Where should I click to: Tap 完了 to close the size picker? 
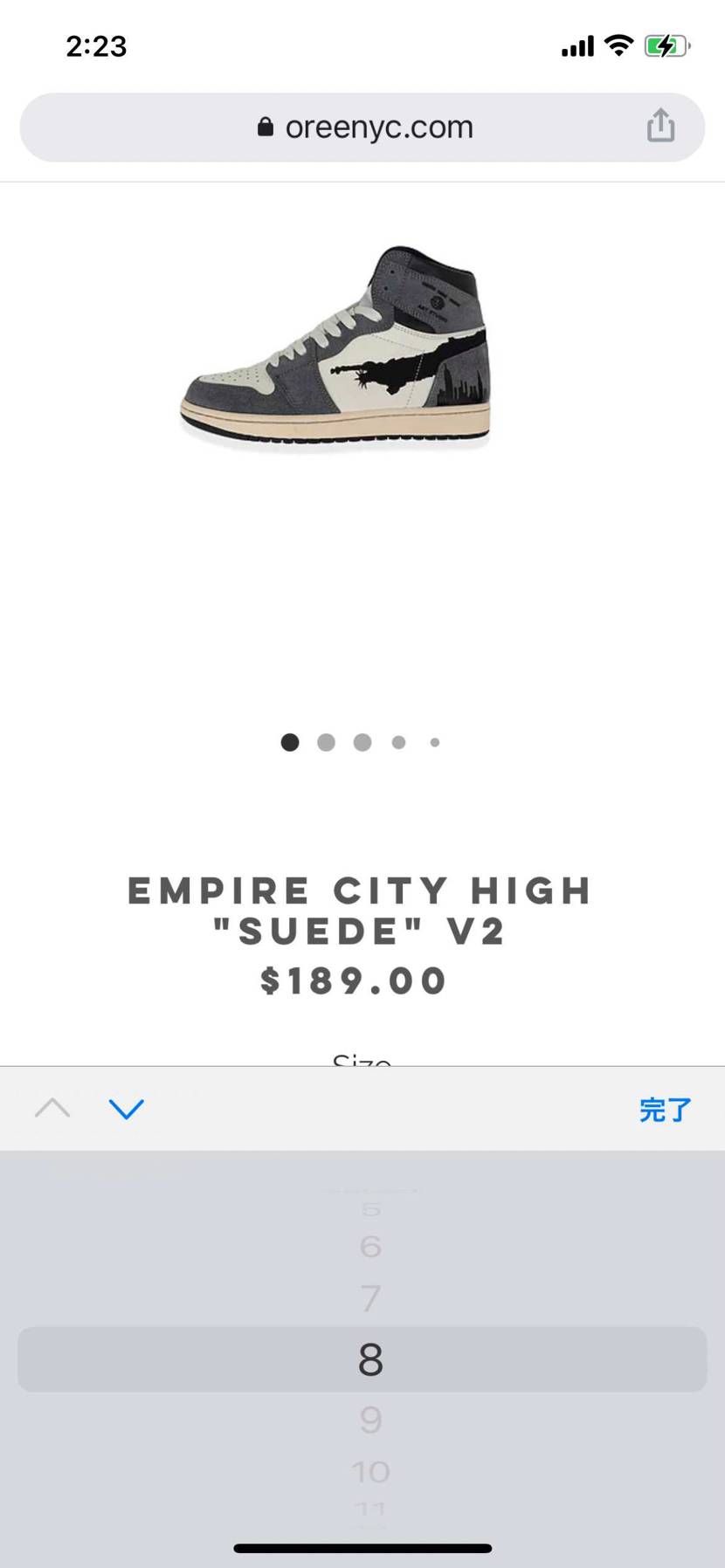tap(665, 1110)
